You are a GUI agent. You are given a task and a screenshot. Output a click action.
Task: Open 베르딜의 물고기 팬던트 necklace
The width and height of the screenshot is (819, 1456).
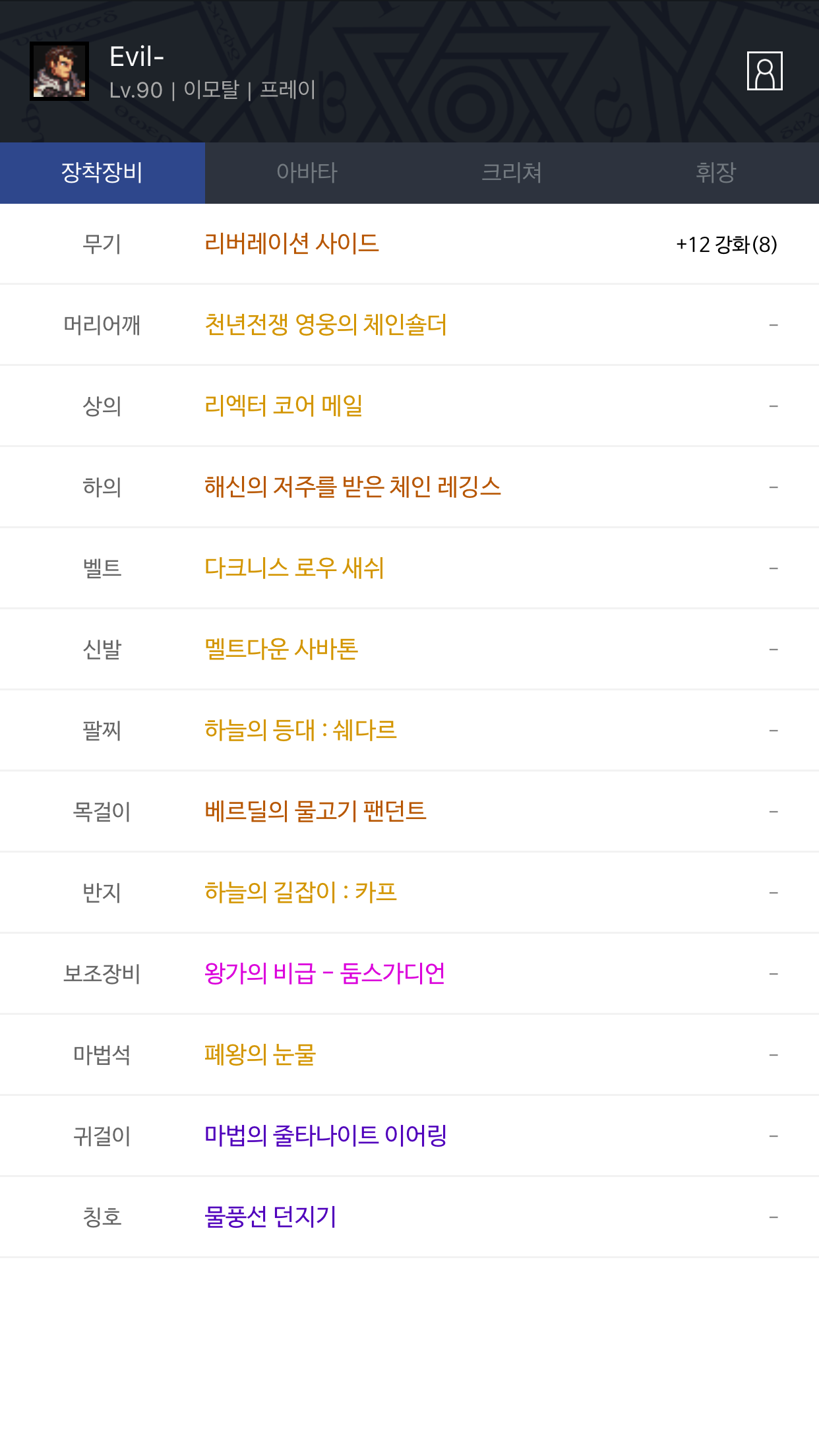click(315, 812)
